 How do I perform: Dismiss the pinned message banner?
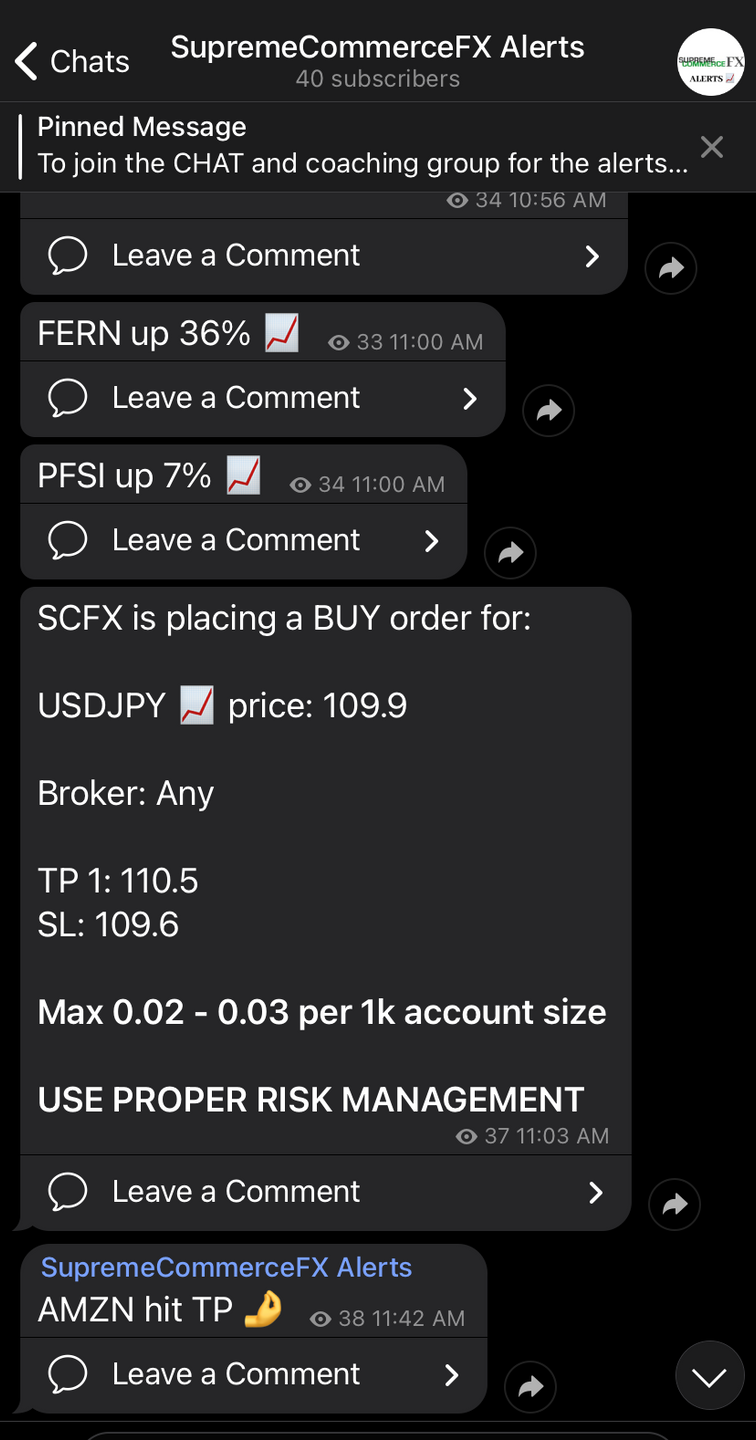(711, 148)
